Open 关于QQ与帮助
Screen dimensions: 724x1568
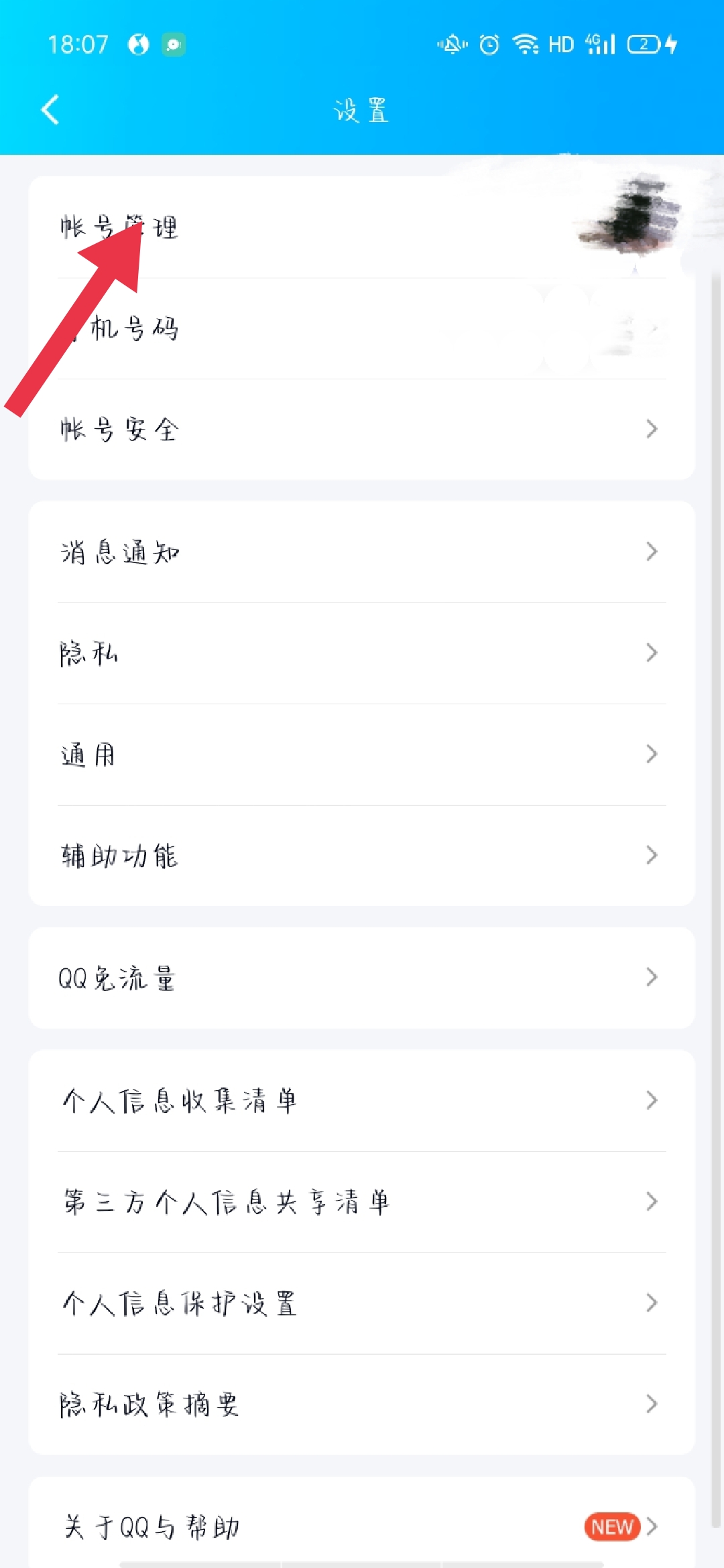tap(362, 1527)
